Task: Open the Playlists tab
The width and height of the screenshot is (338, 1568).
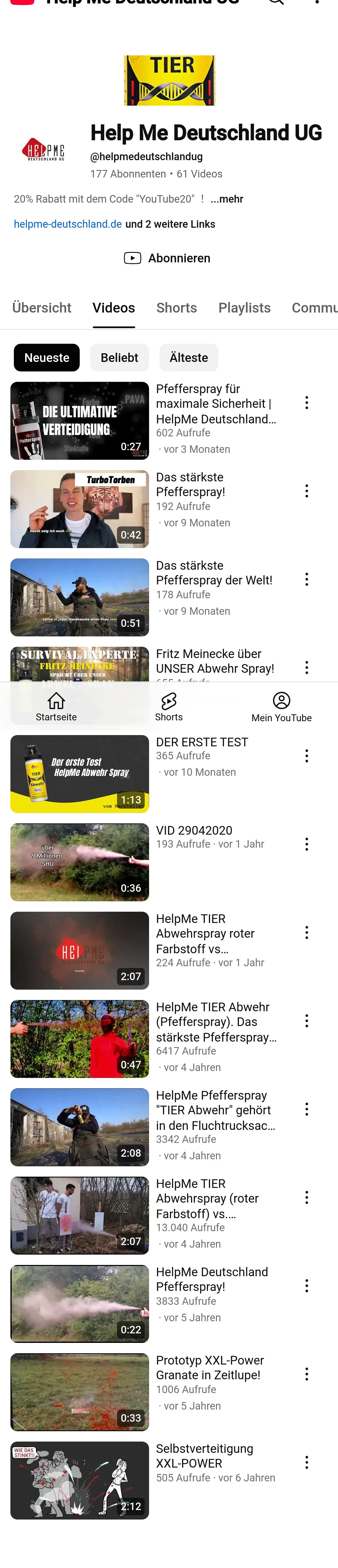Action: coord(244,308)
